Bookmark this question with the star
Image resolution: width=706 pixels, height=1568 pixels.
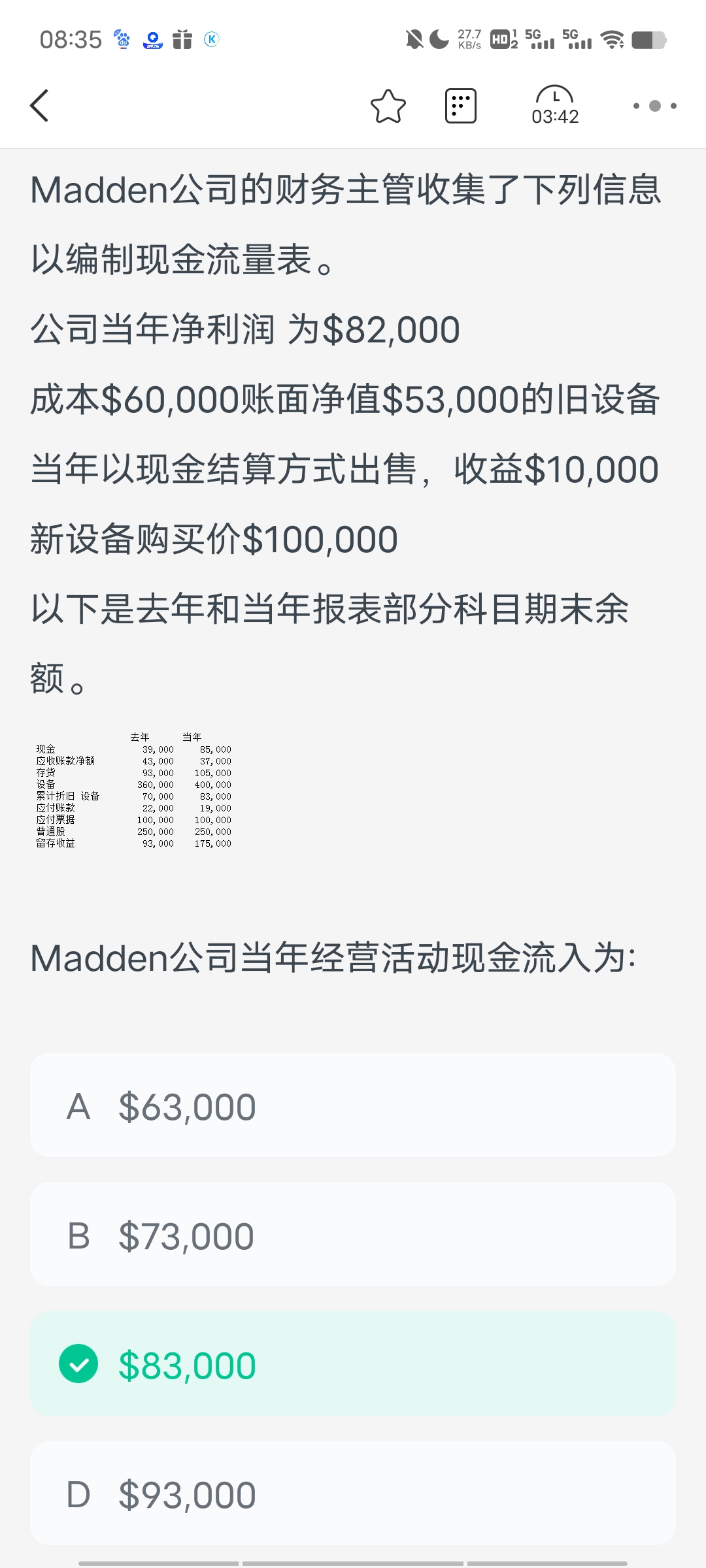coord(388,106)
